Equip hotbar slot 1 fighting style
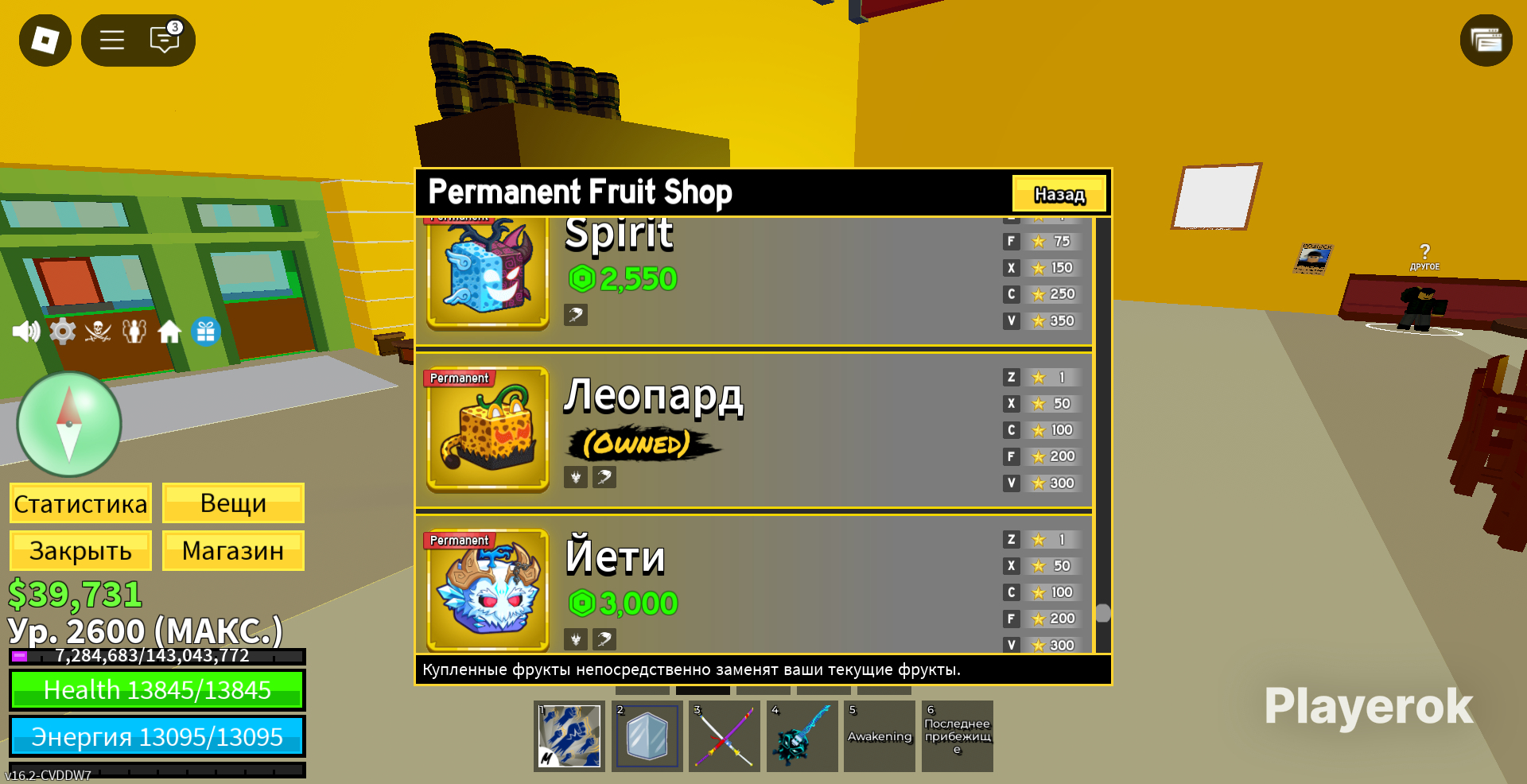 click(569, 736)
